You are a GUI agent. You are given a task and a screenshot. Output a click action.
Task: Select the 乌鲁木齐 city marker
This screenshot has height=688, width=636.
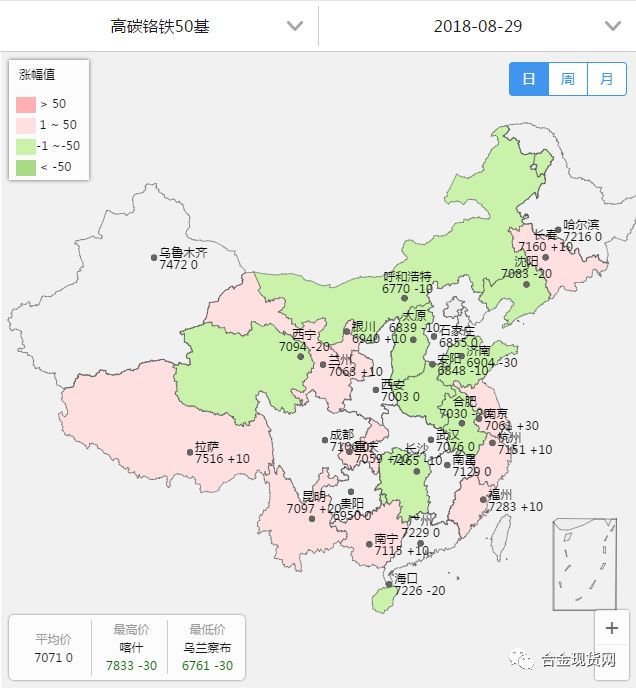coord(154,257)
